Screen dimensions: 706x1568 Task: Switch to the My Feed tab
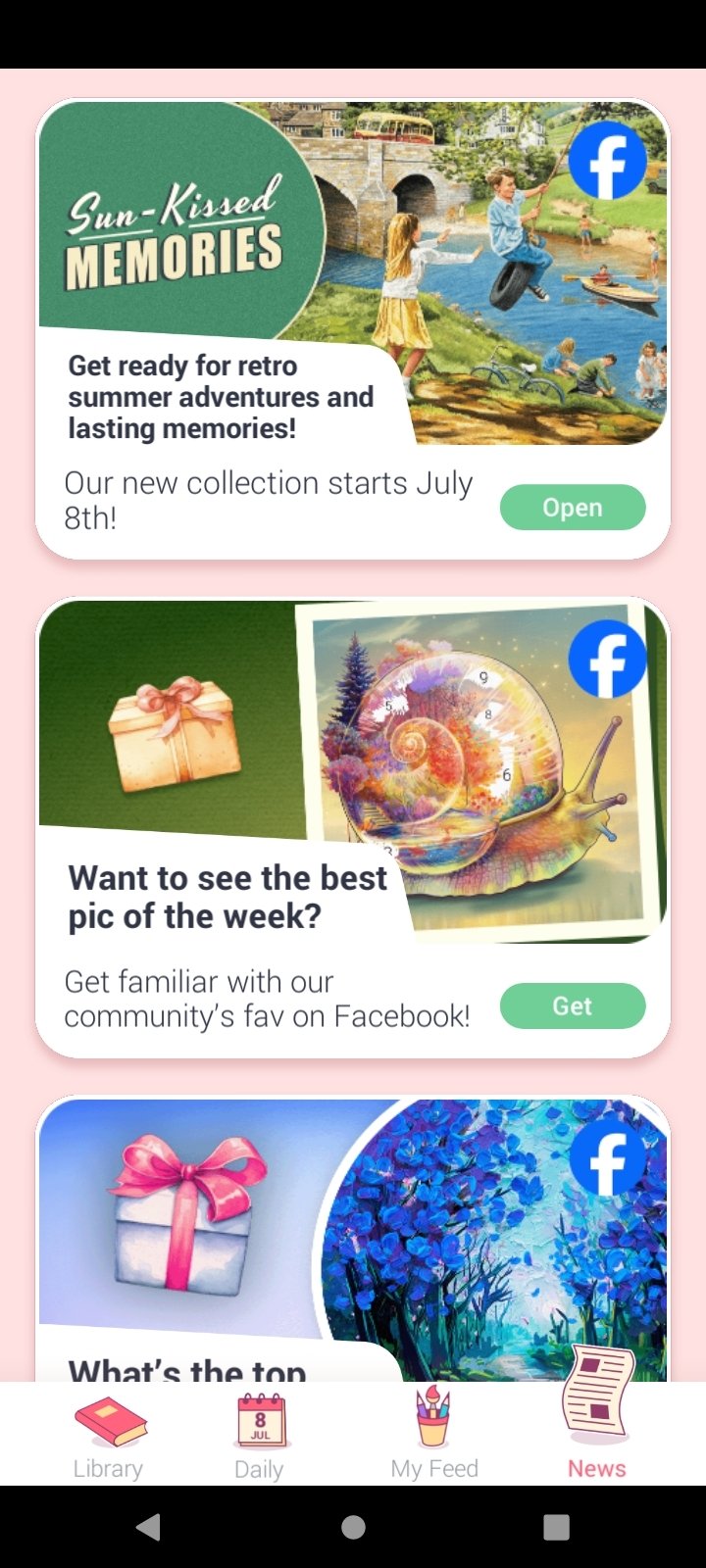[433, 1436]
